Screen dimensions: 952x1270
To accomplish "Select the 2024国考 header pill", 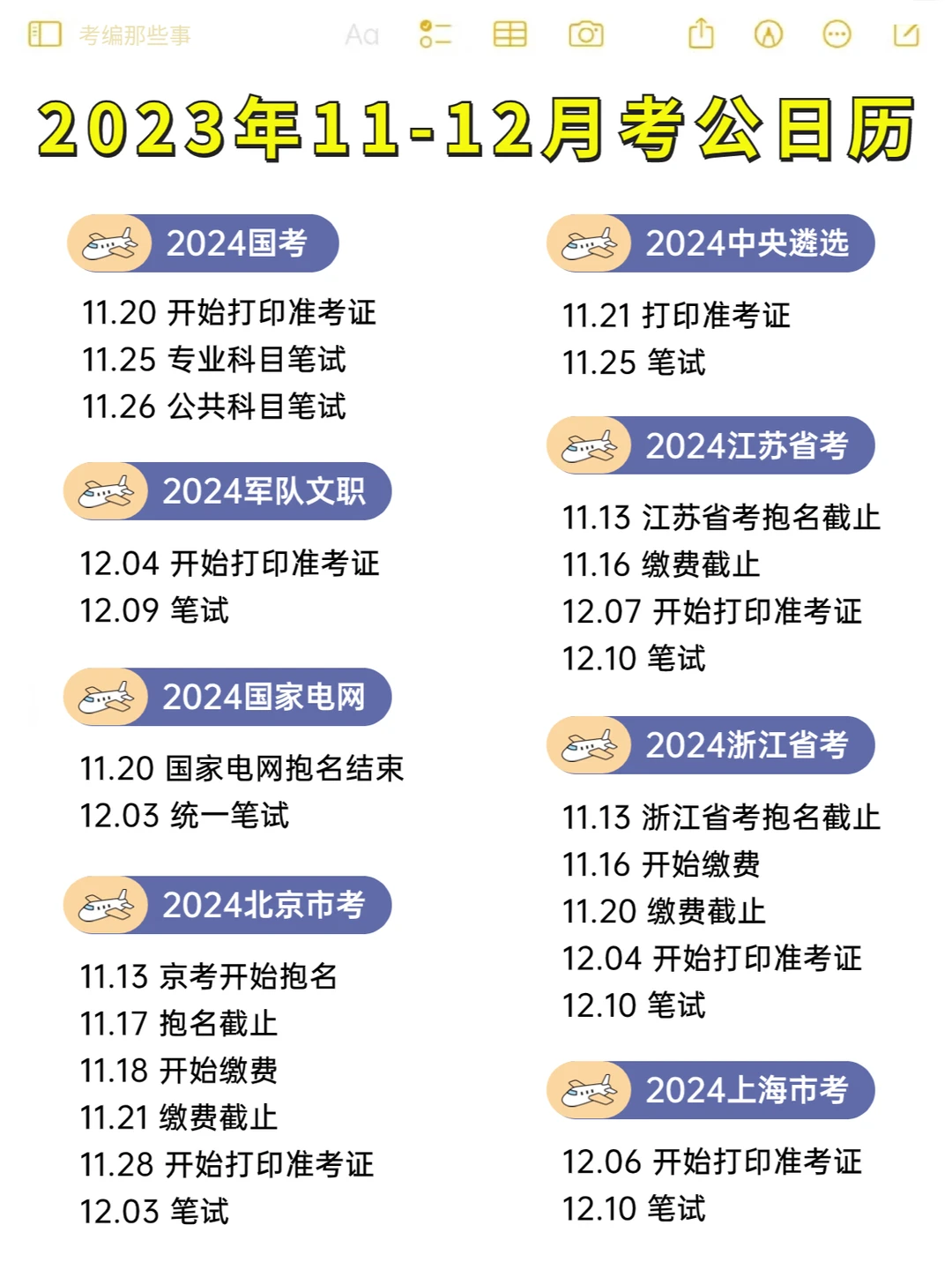I will pos(203,243).
